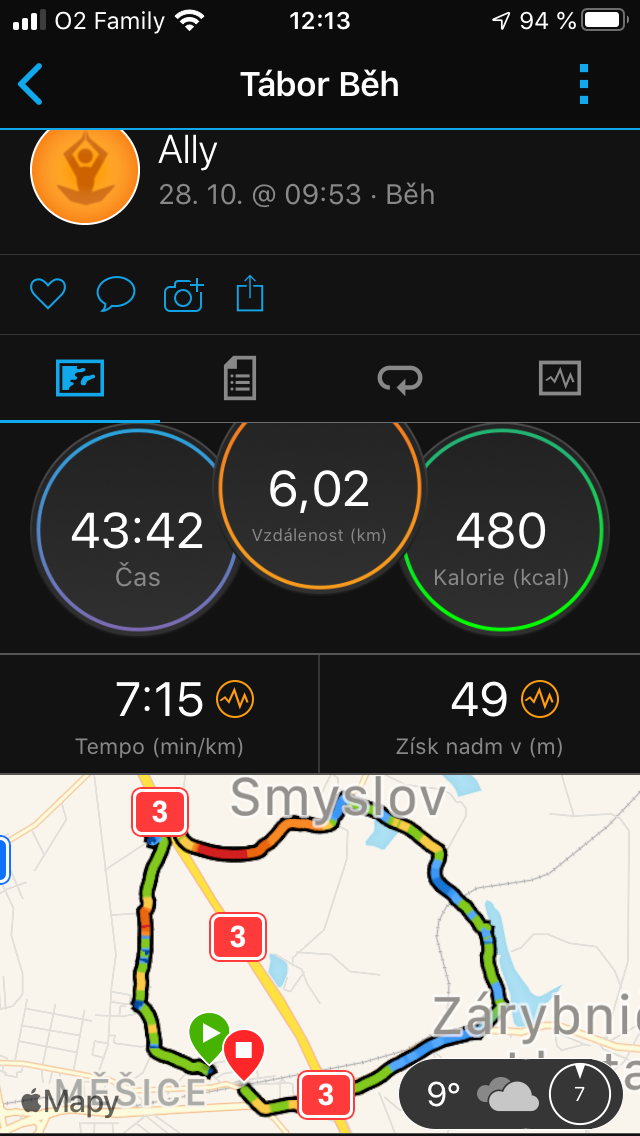This screenshot has height=1136, width=640.
Task: Switch to the stats list tab
Action: pos(239,378)
